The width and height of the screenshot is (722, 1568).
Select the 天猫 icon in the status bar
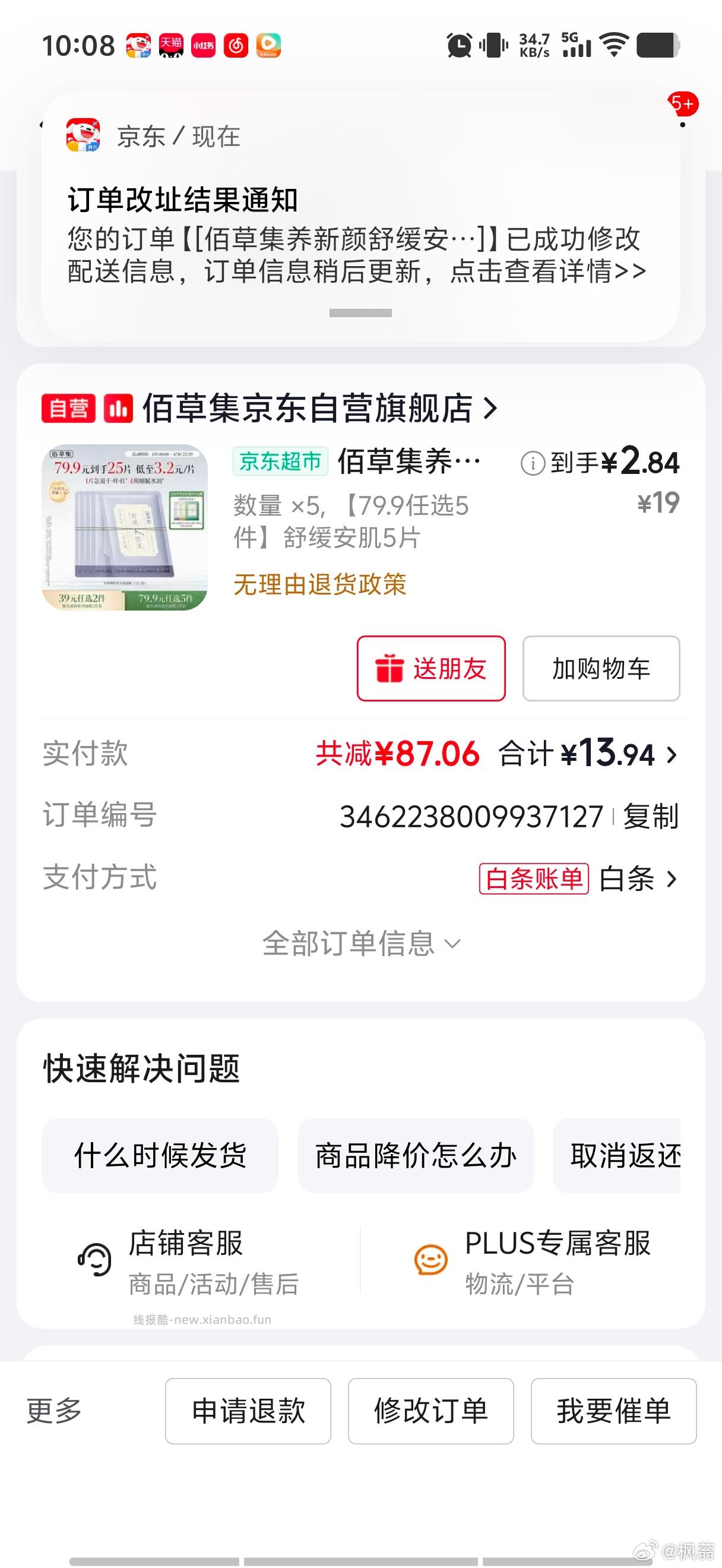point(172,45)
